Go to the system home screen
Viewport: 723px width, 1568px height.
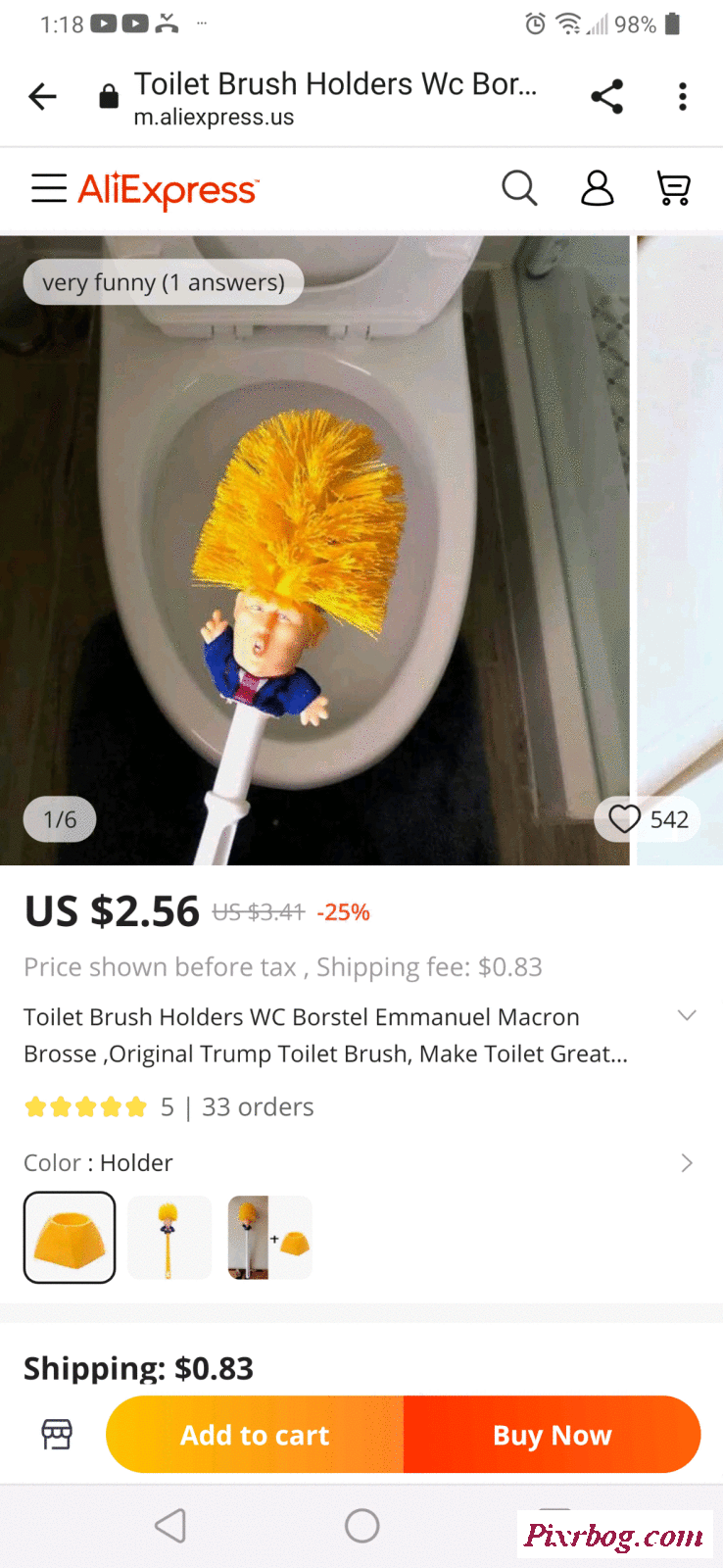pyautogui.click(x=361, y=1526)
